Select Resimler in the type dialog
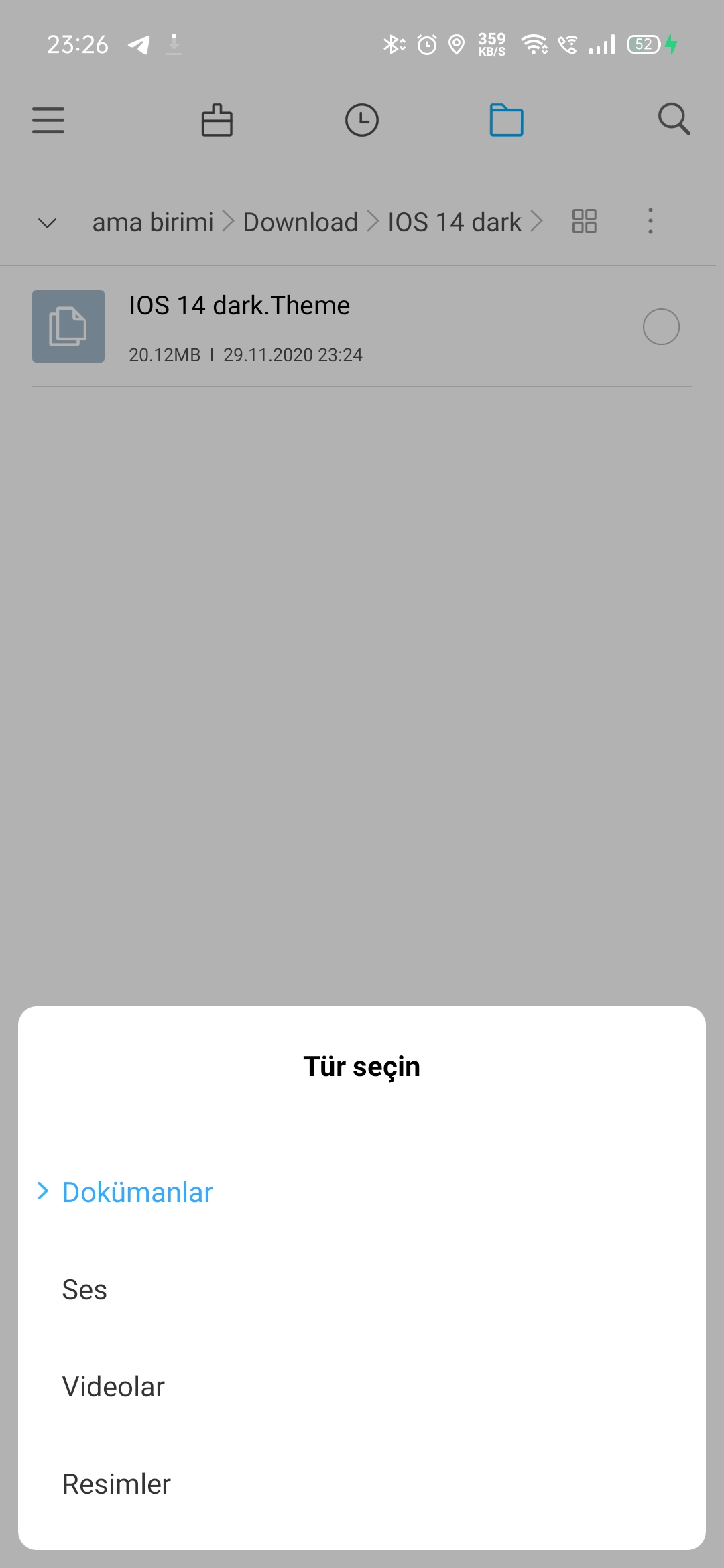Image resolution: width=724 pixels, height=1568 pixels. click(362, 1484)
